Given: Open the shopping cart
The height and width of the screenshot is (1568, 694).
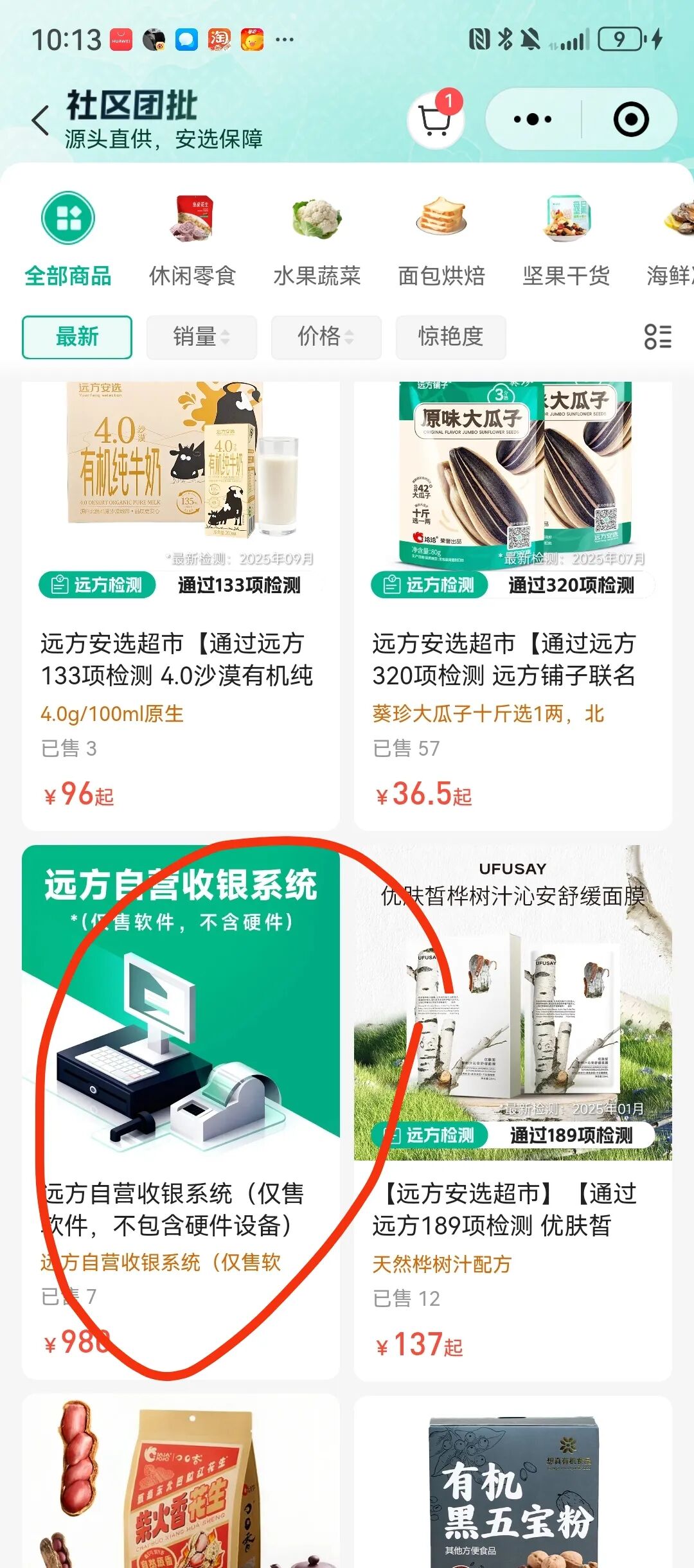Looking at the screenshot, I should coord(435,120).
